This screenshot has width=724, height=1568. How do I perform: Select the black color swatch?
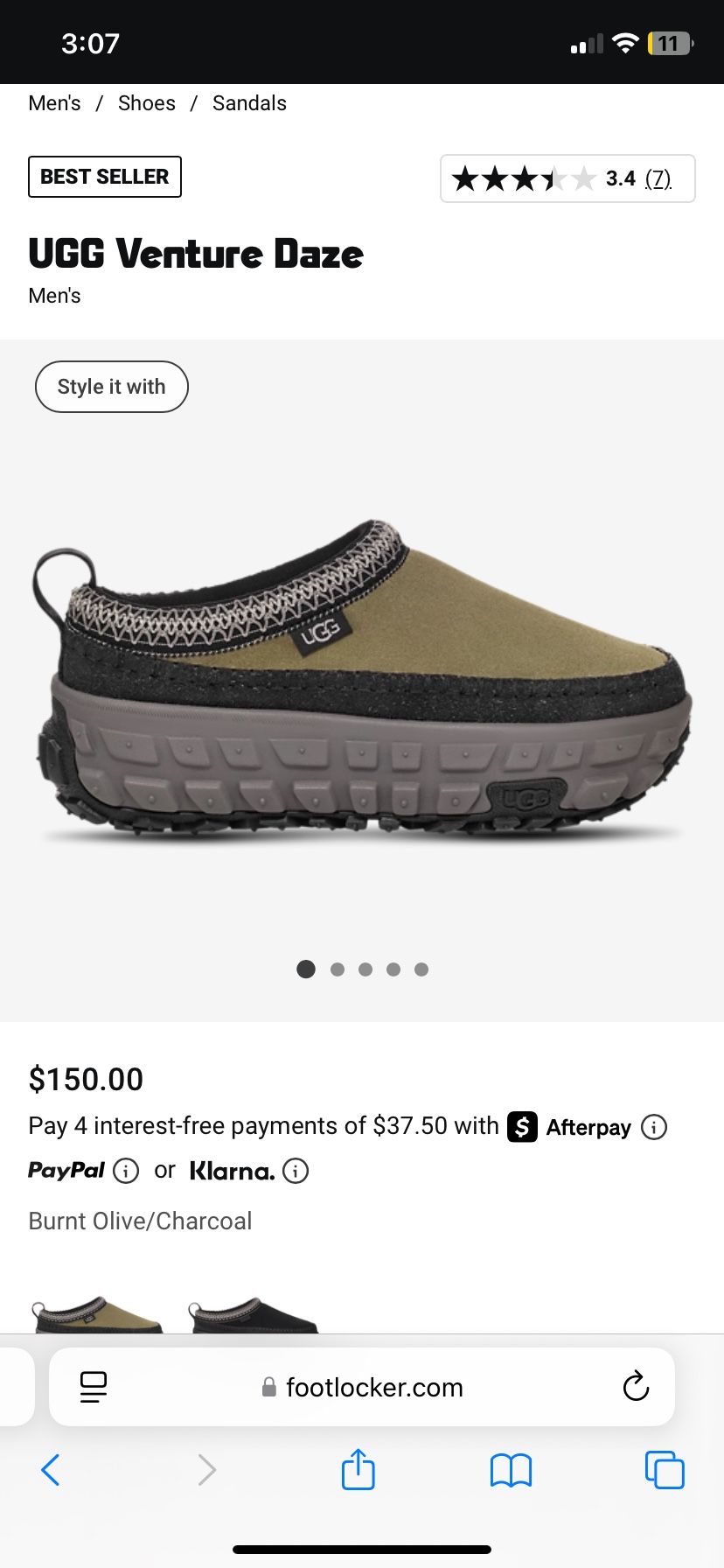coord(254,1315)
